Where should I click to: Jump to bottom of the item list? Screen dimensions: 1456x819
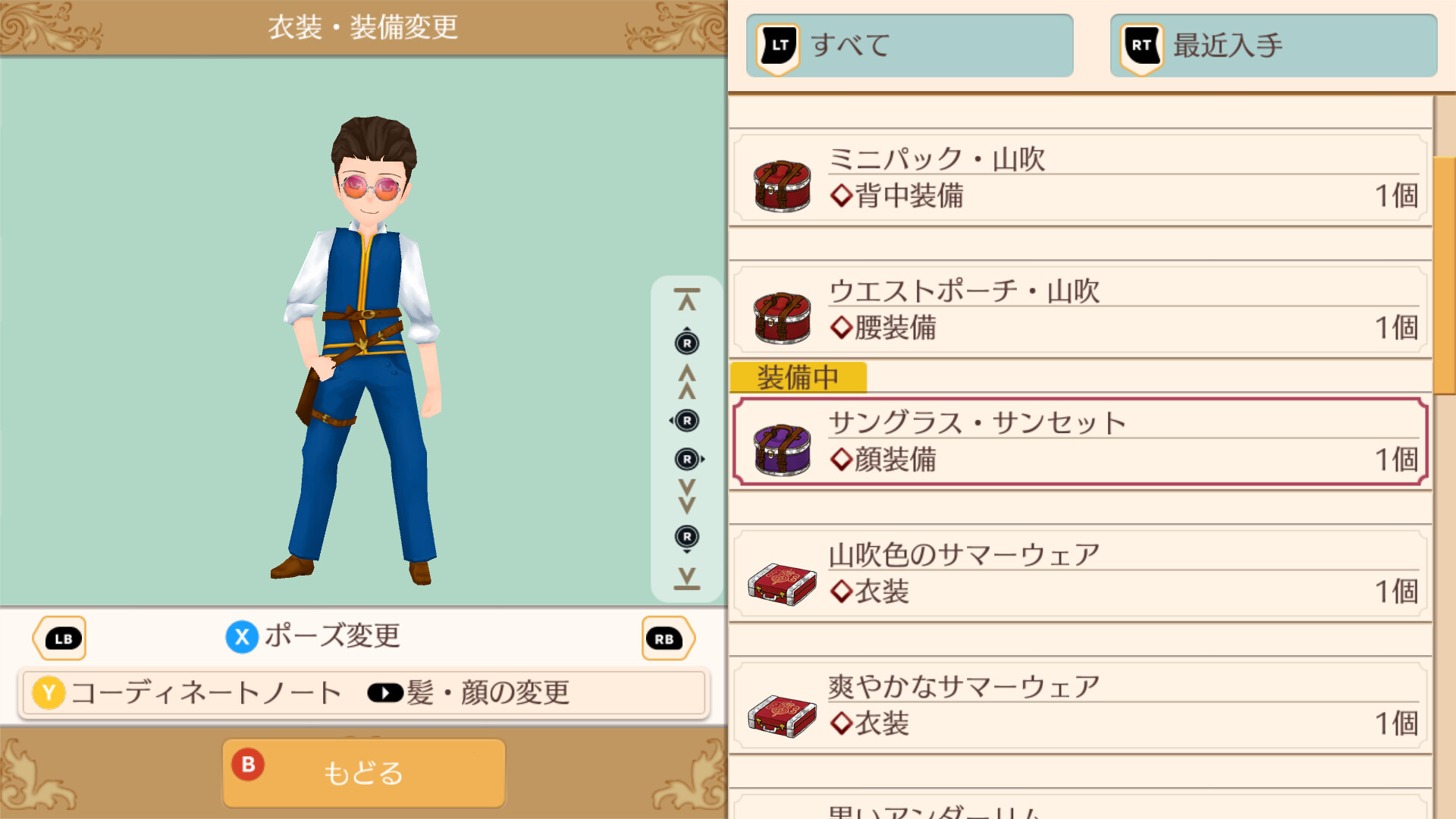pyautogui.click(x=686, y=579)
